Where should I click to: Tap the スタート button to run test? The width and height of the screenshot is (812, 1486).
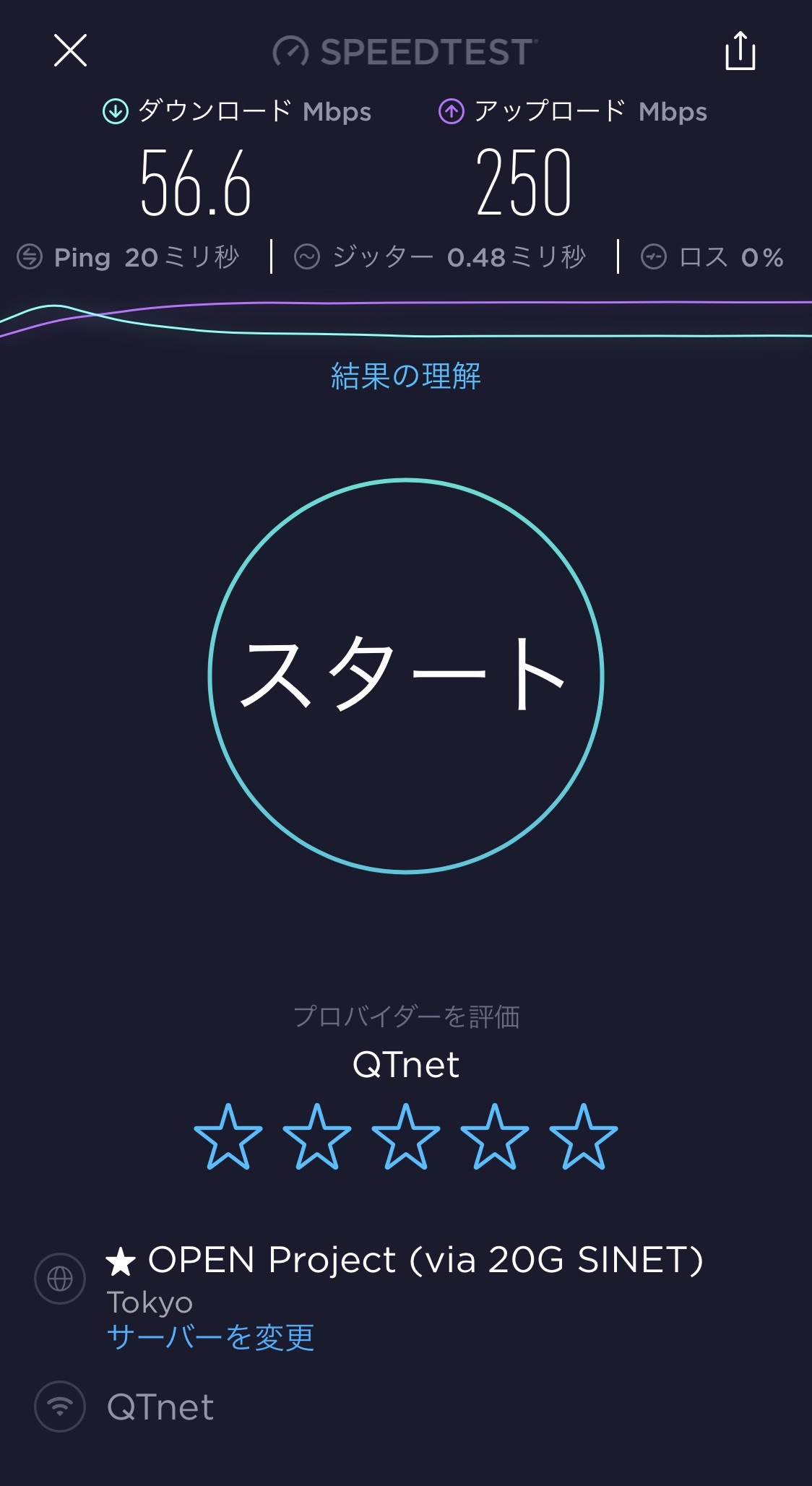click(x=406, y=675)
